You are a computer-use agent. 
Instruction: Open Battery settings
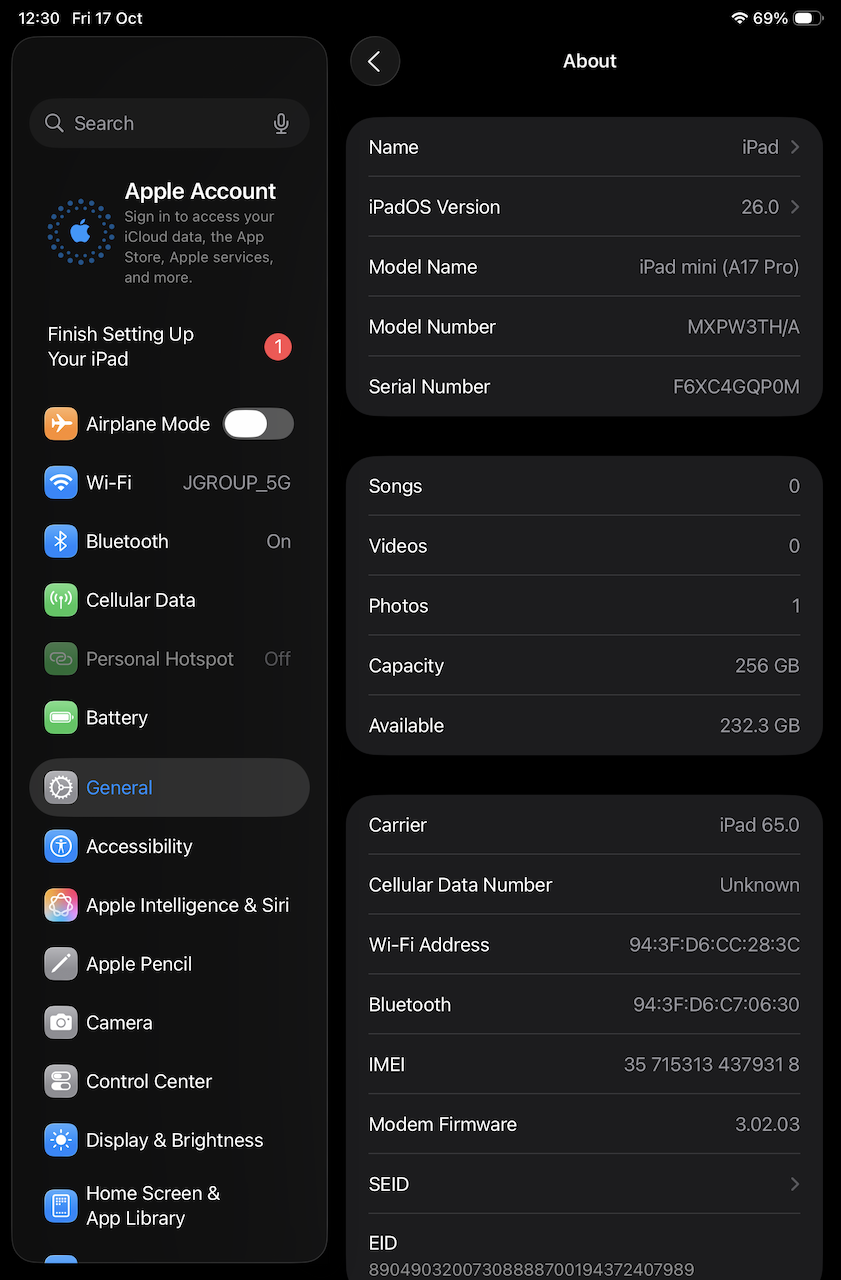[170, 718]
